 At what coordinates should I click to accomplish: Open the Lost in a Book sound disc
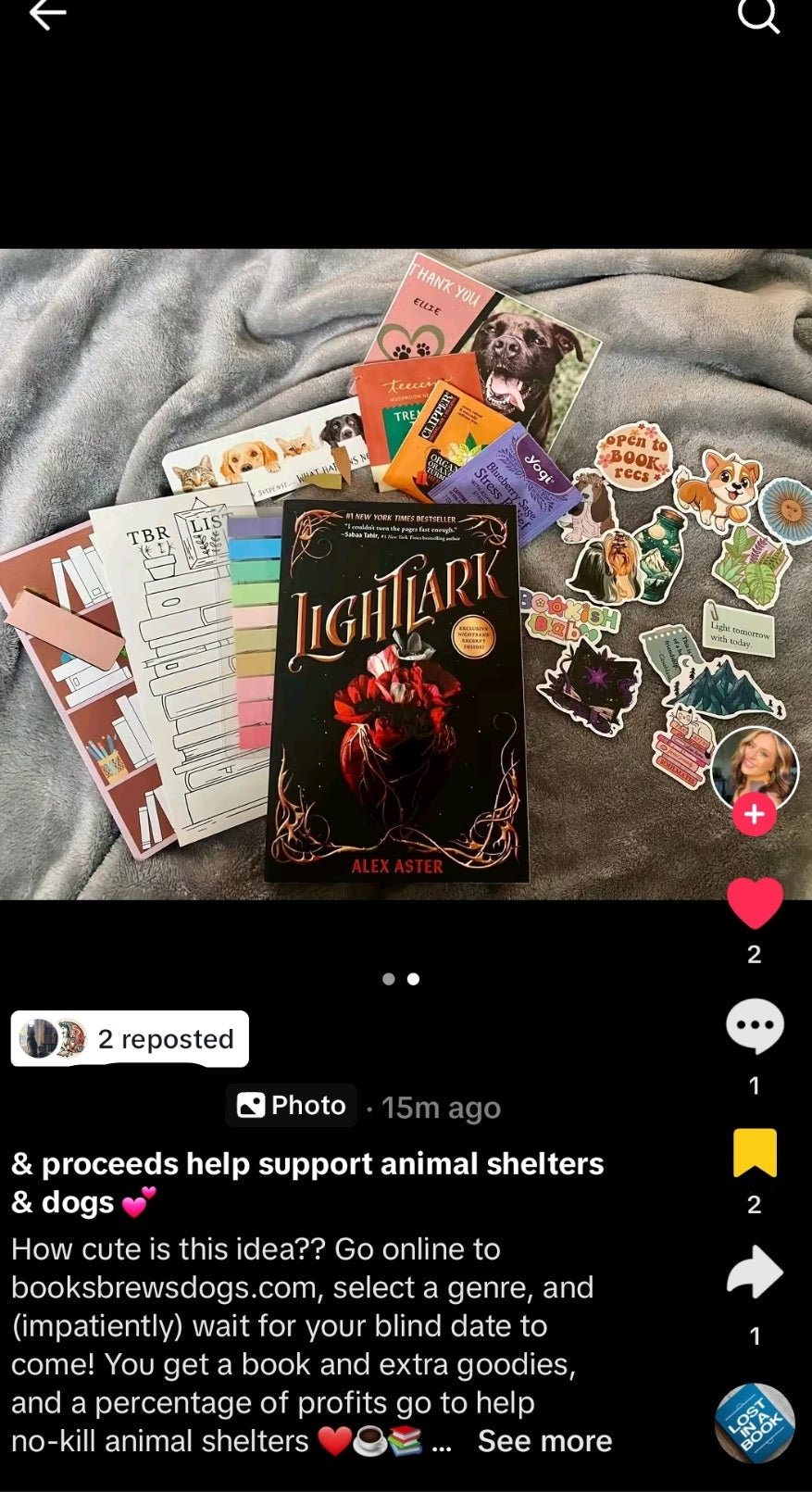click(755, 1423)
